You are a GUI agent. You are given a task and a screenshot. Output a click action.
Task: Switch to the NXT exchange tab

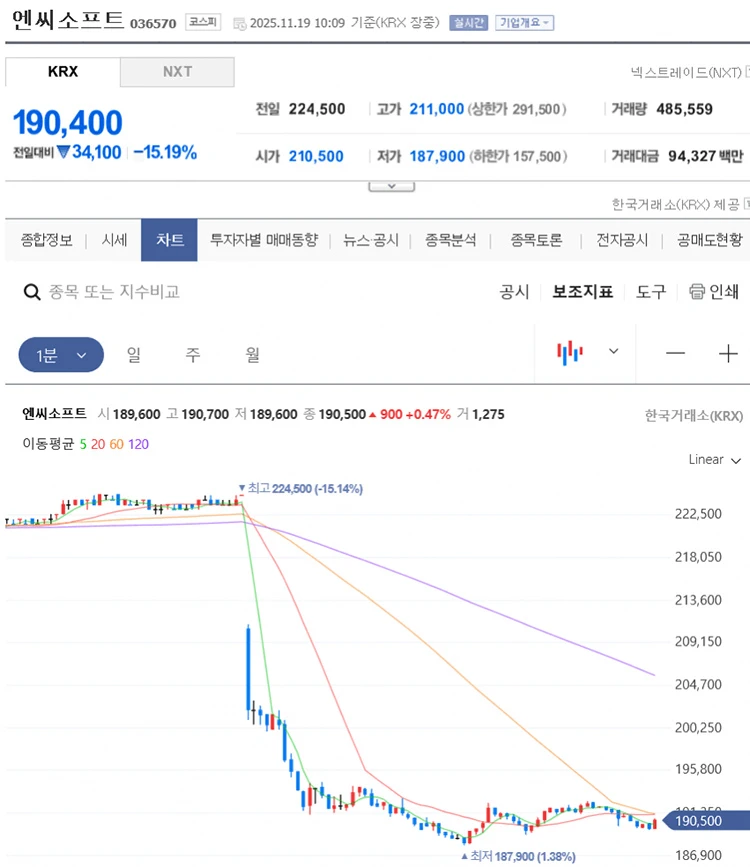coord(177,72)
